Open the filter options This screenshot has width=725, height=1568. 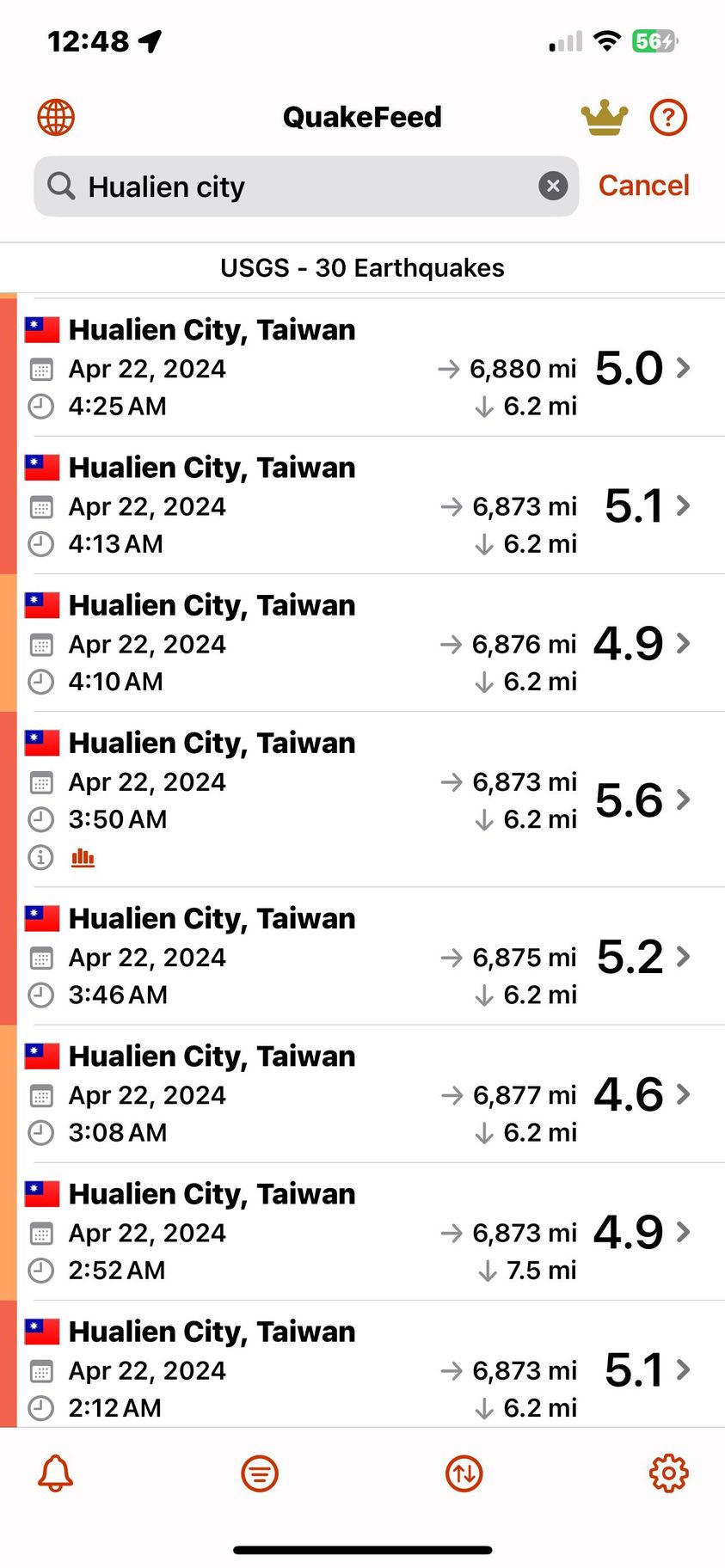(x=260, y=1473)
